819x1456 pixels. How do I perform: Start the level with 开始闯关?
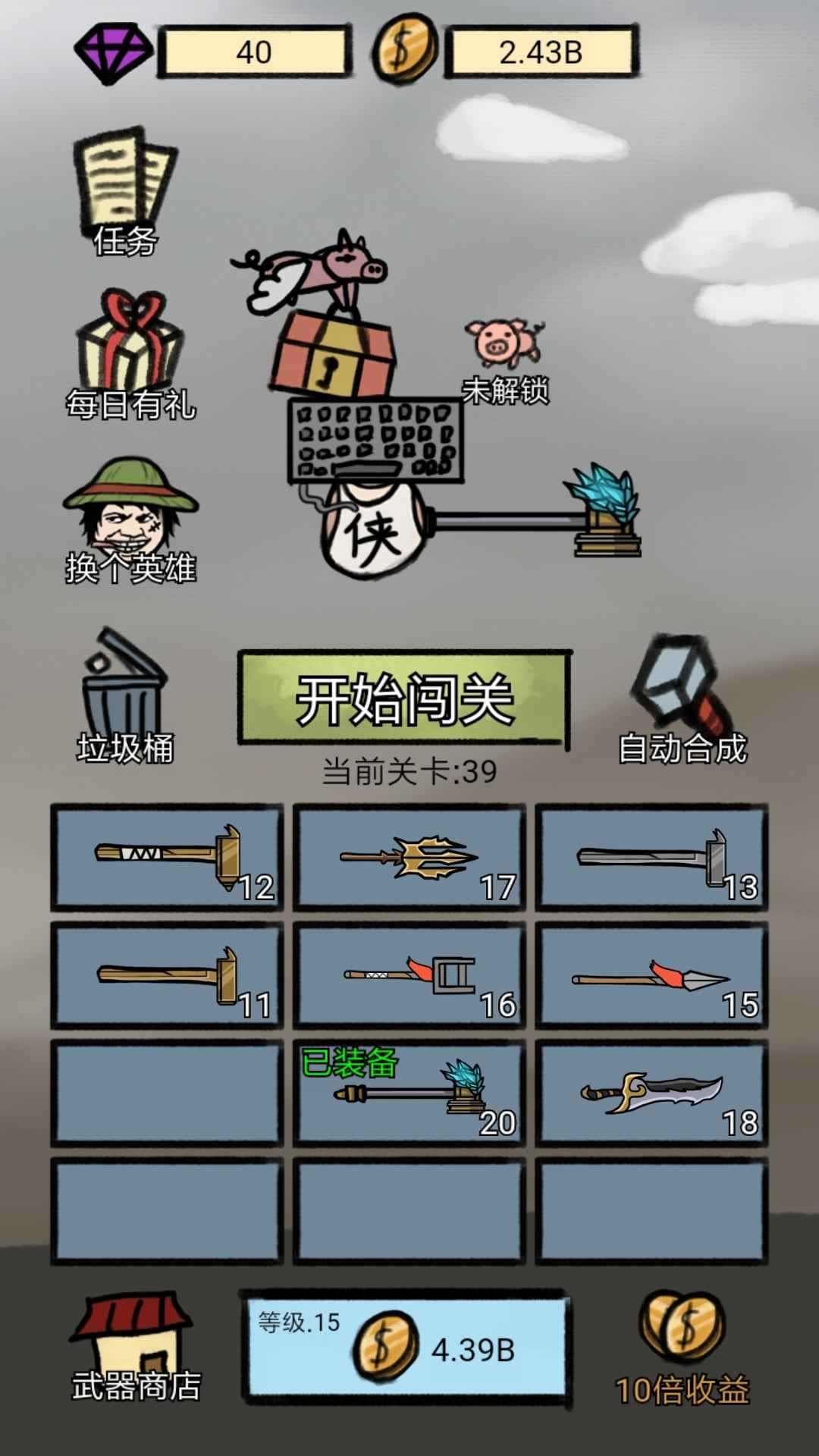click(404, 698)
